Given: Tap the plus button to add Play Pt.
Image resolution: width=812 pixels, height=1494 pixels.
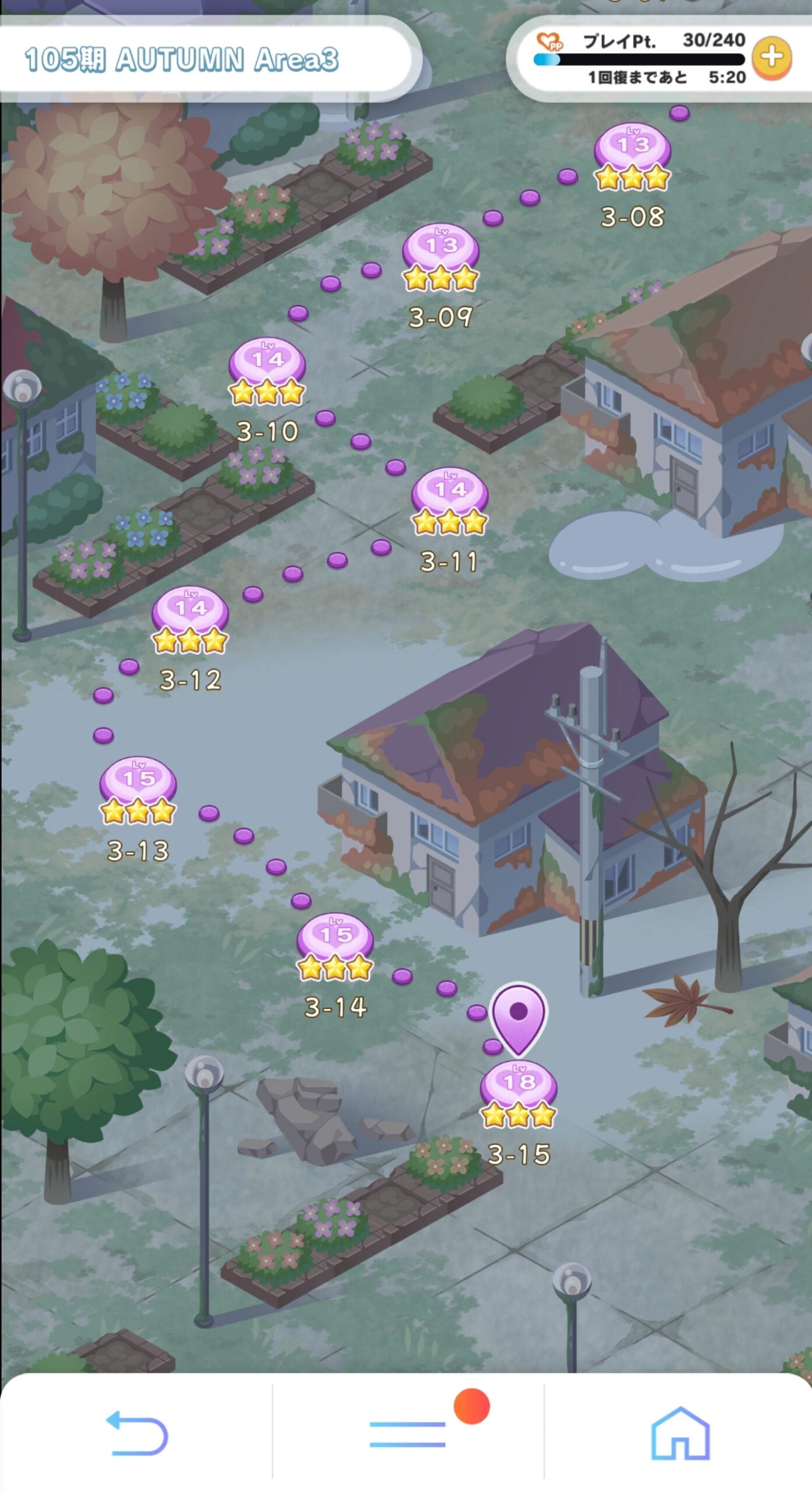Looking at the screenshot, I should click(771, 58).
